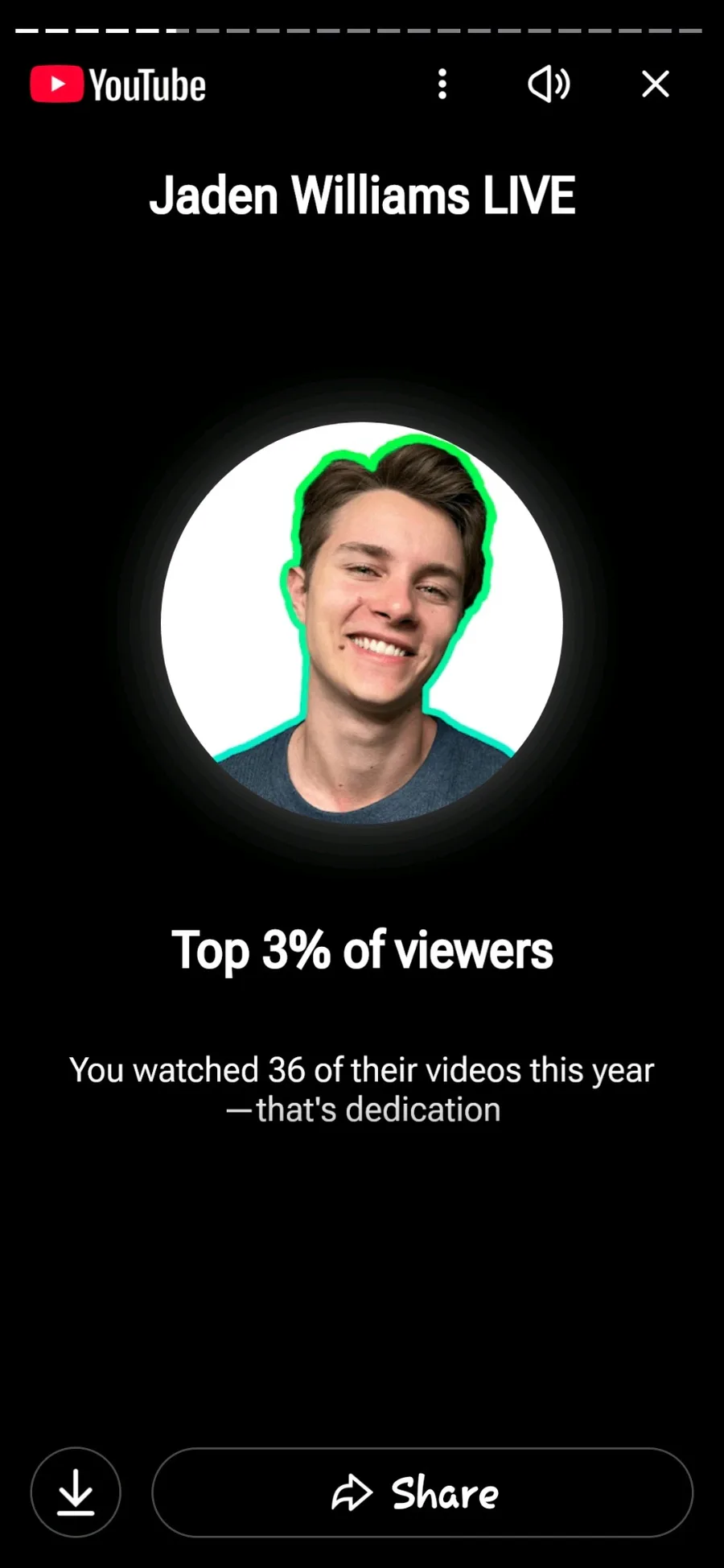Download this recap card
724x1568 pixels.
(x=76, y=1492)
